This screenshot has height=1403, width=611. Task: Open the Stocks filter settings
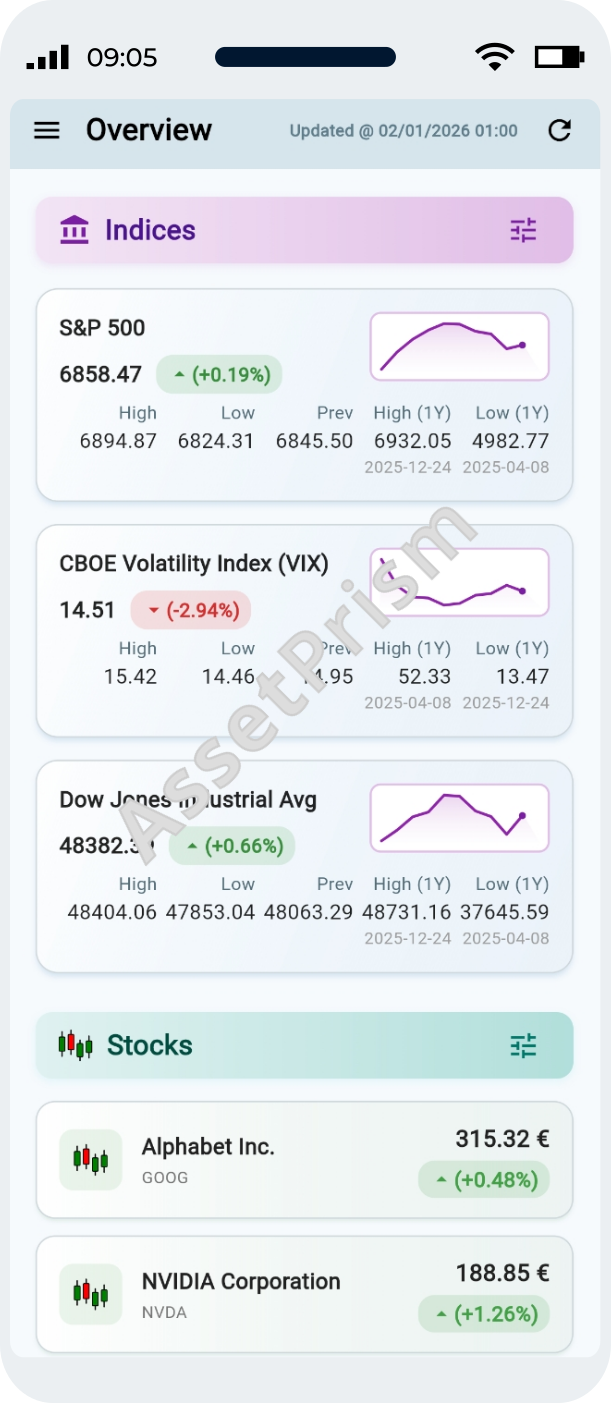point(523,1046)
